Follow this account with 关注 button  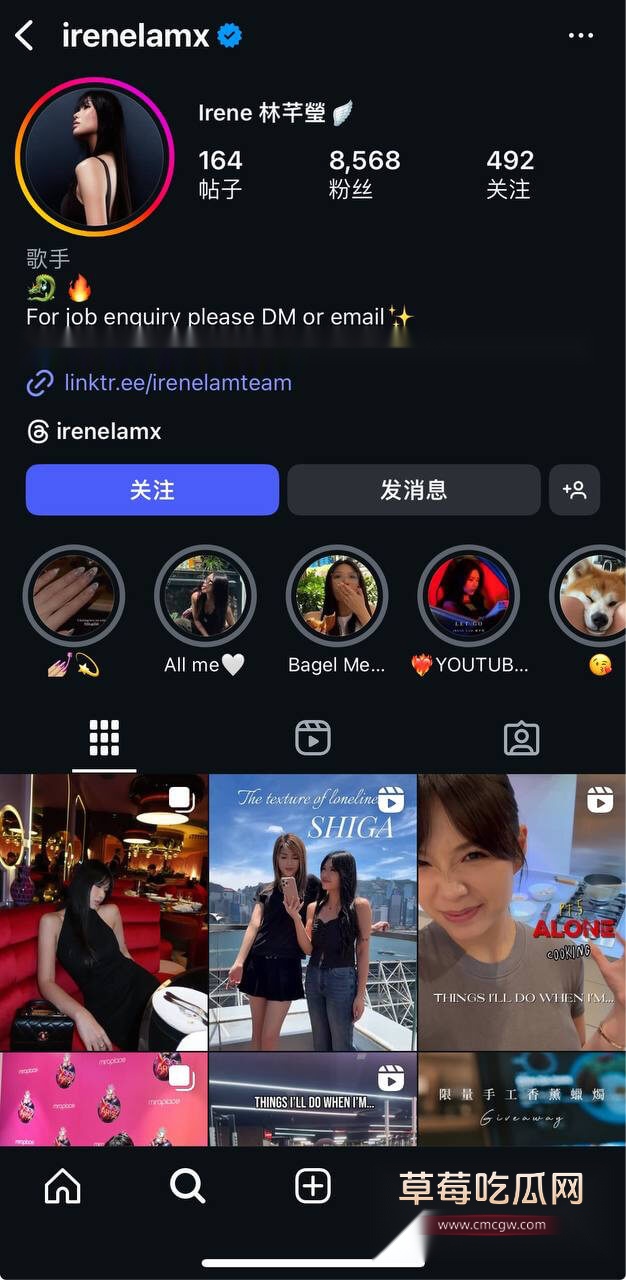pos(152,490)
